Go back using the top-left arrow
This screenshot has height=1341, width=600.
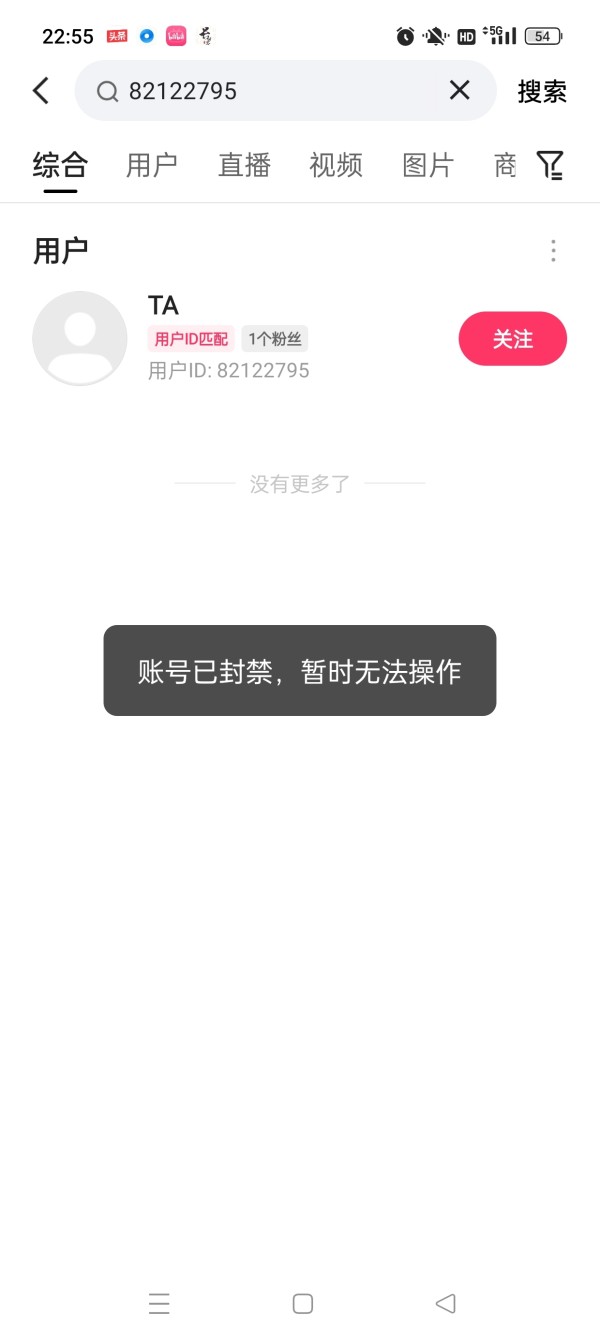click(41, 91)
